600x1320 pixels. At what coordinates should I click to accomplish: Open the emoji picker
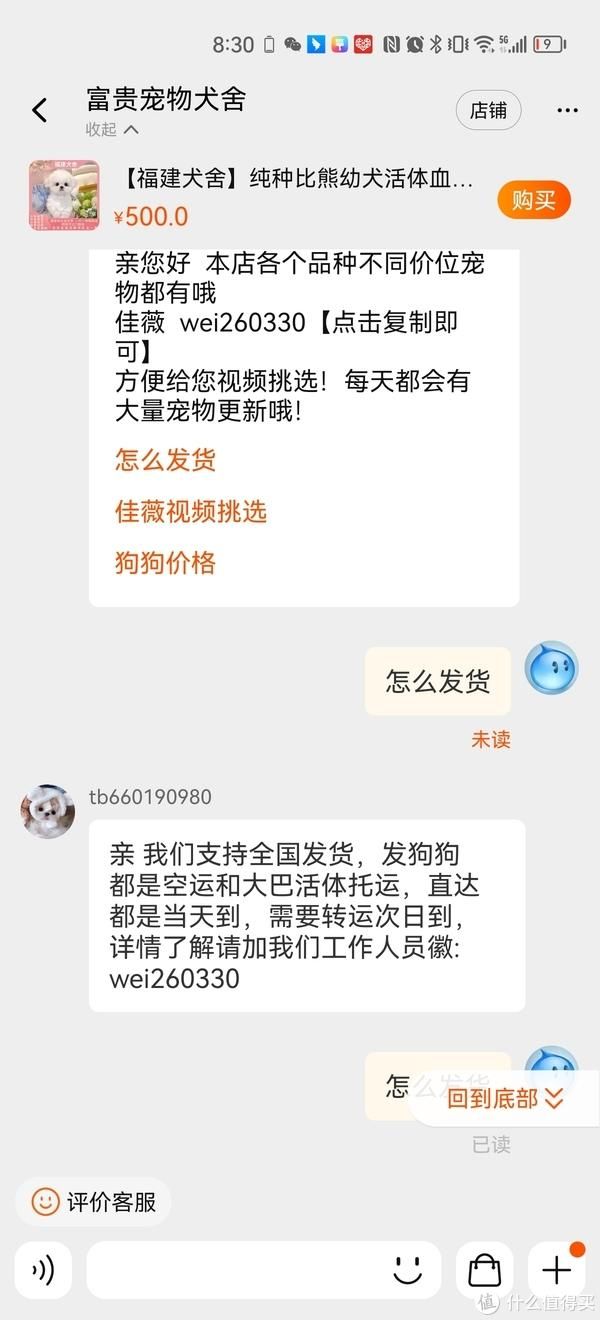[x=407, y=1270]
